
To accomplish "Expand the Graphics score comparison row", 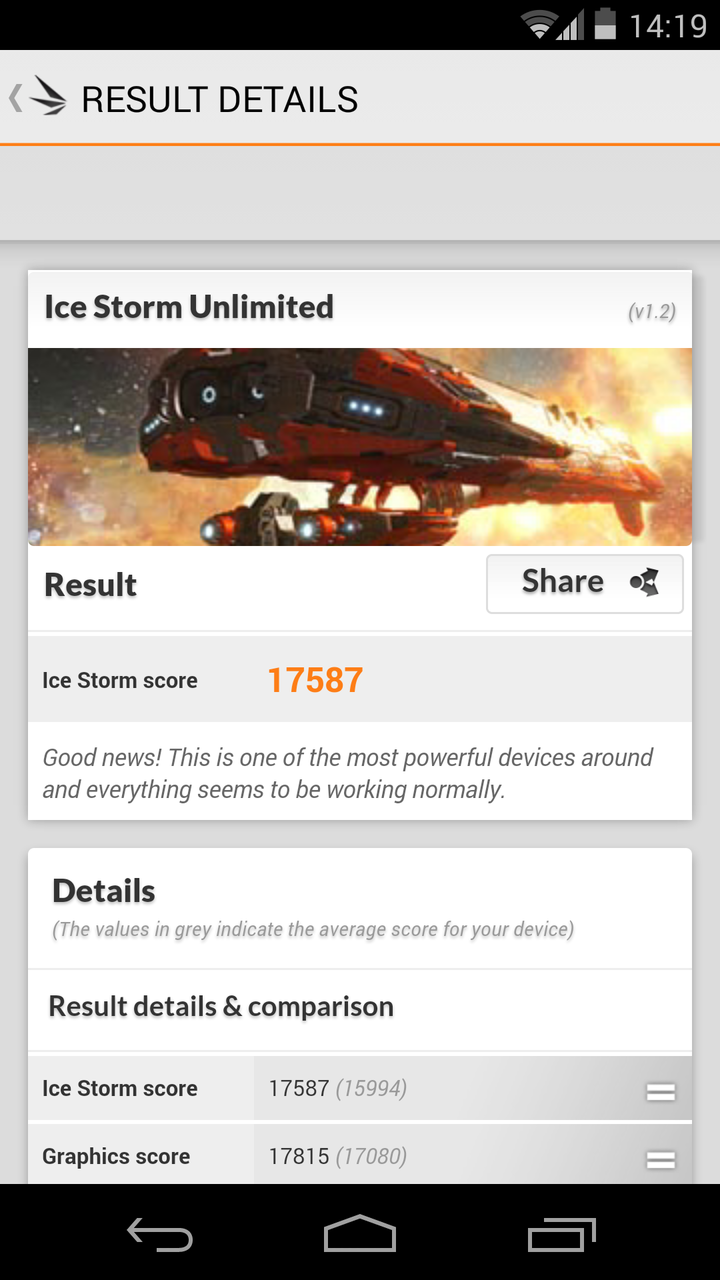I will click(360, 1156).
